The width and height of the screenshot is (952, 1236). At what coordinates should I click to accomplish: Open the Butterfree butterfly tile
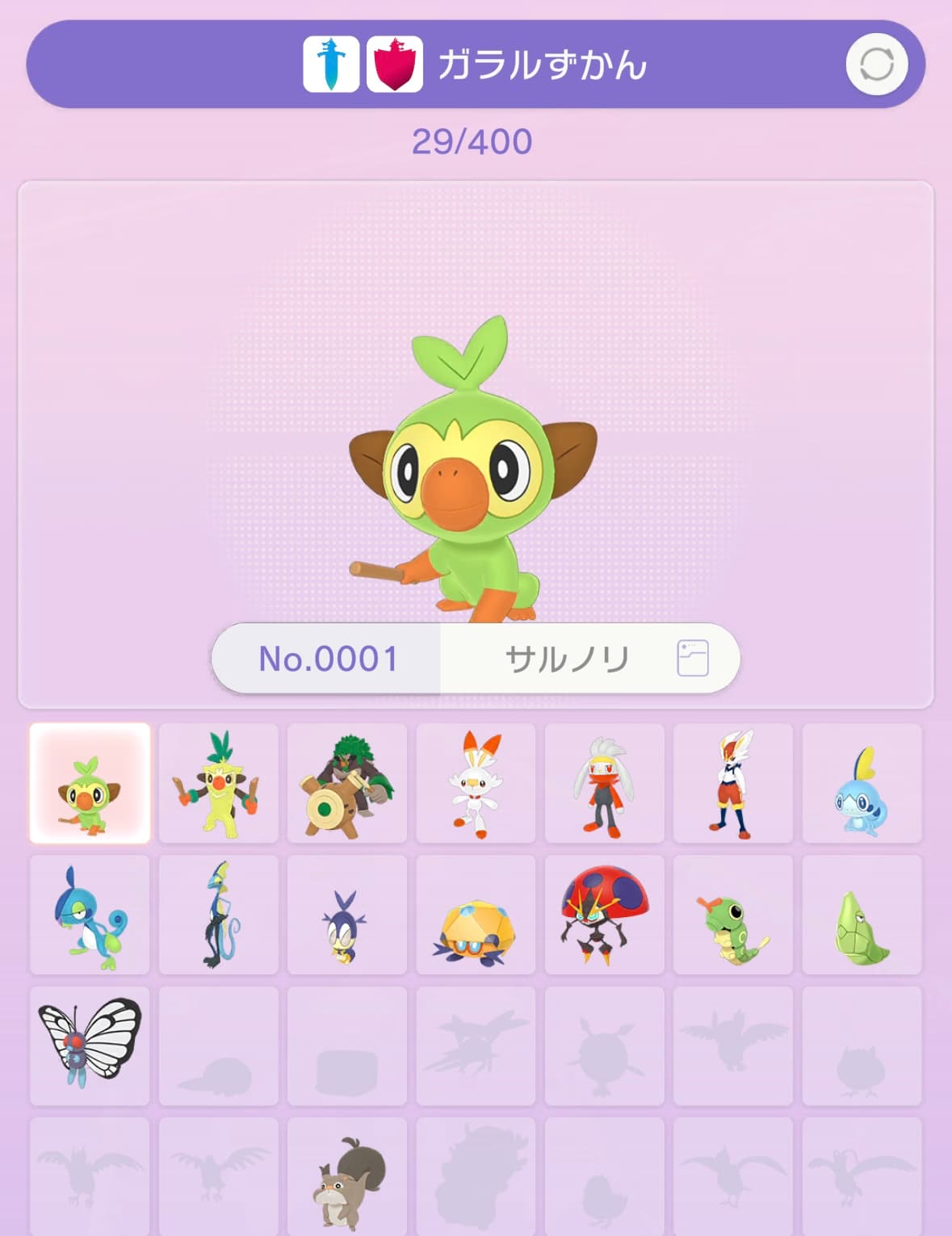pos(90,1045)
